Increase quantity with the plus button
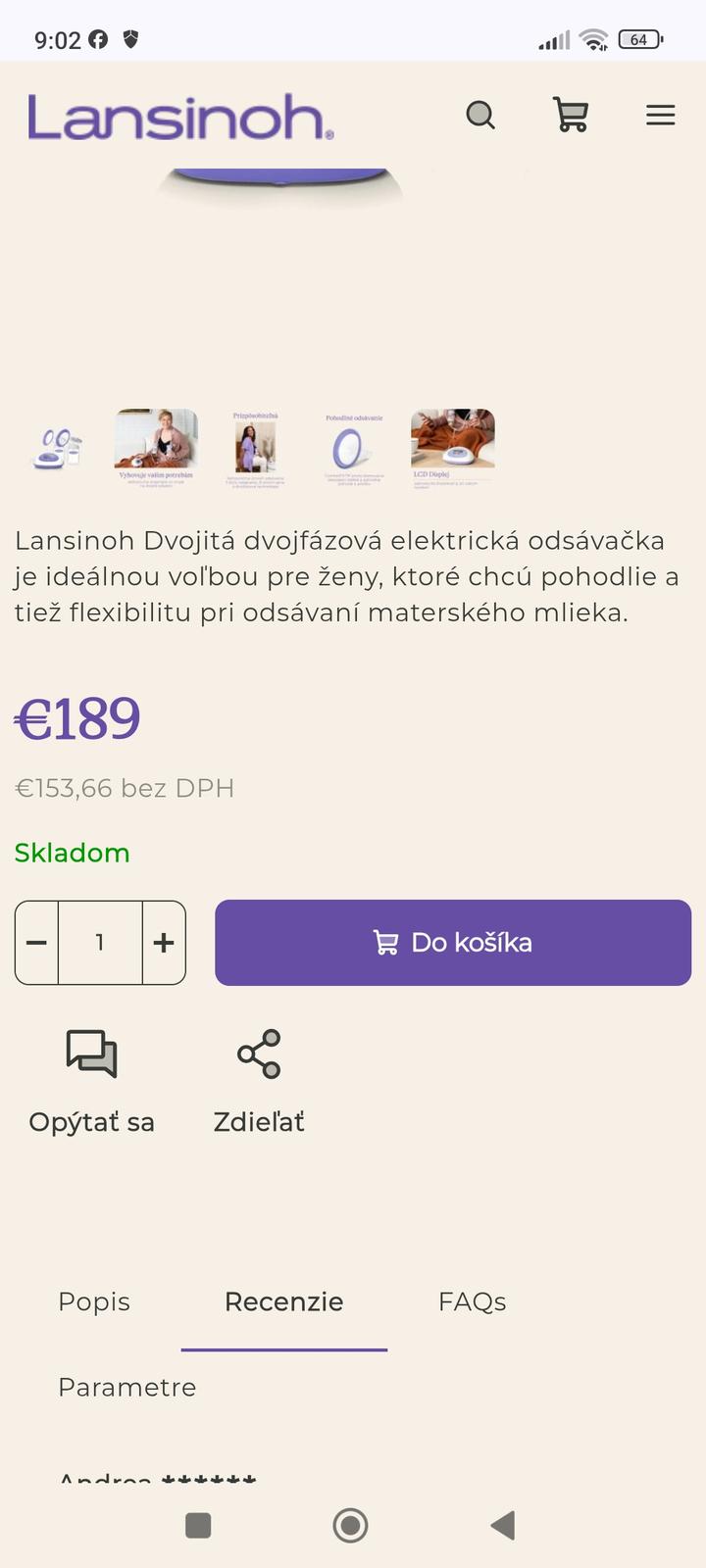The height and width of the screenshot is (1568, 706). (164, 943)
